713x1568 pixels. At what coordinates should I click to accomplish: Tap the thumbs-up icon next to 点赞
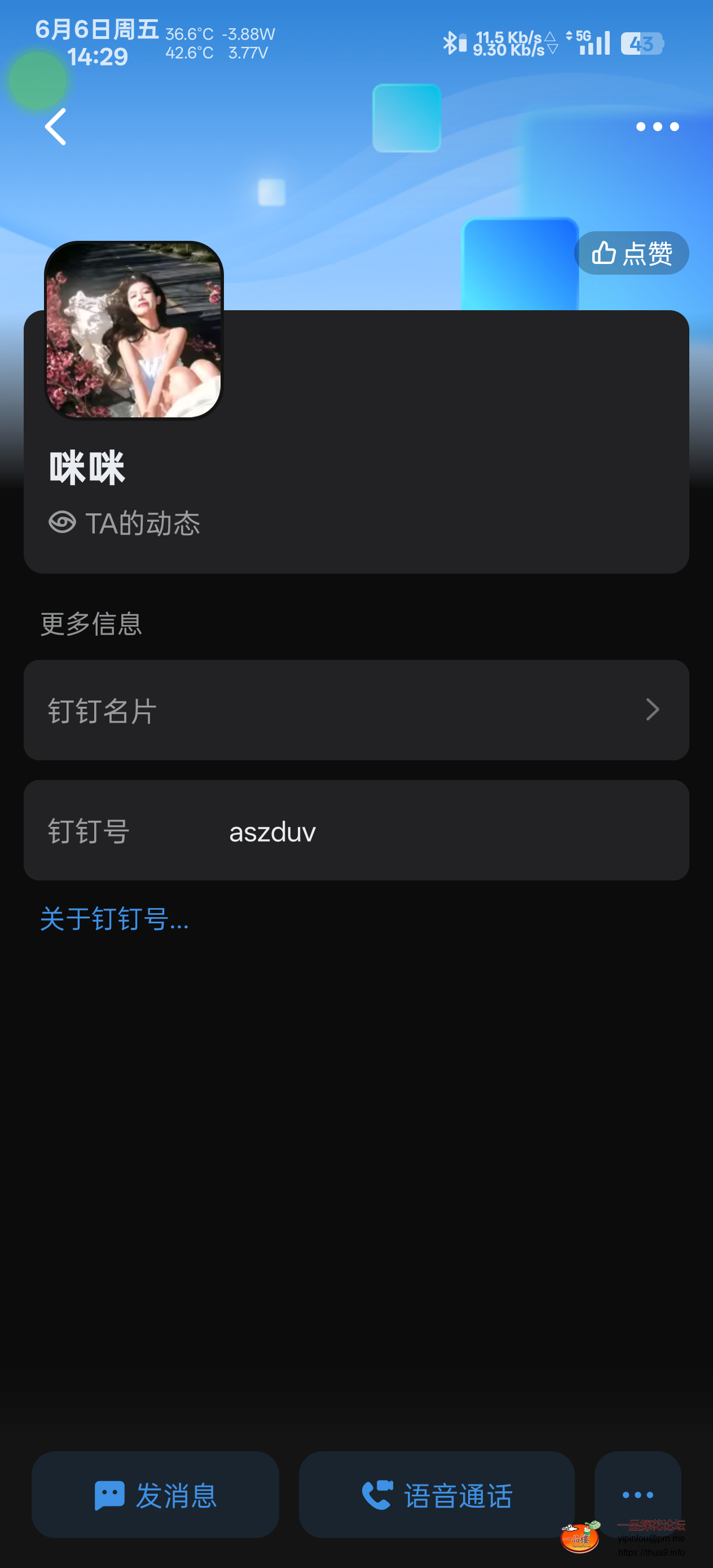coord(604,253)
